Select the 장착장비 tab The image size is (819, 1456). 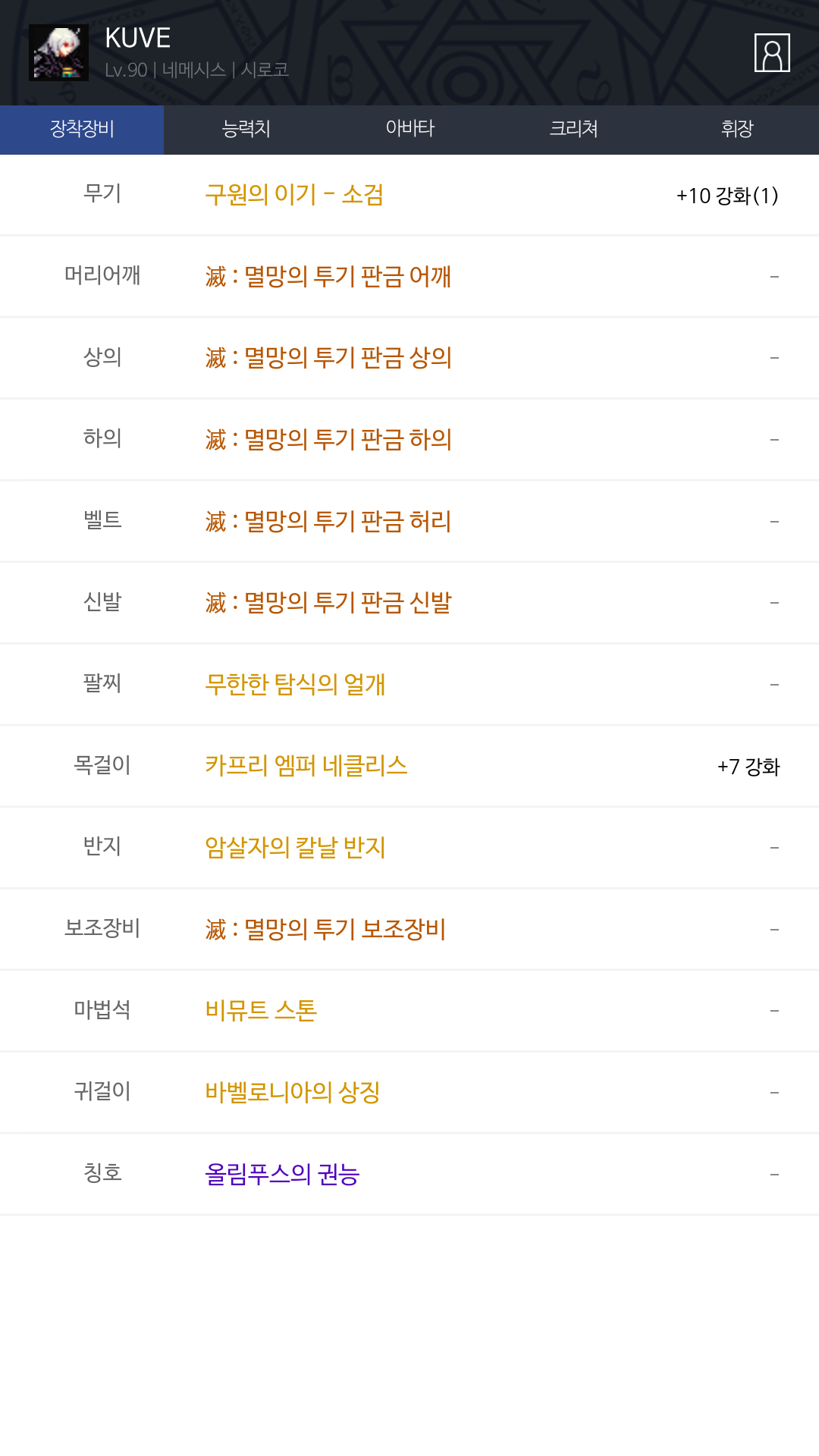point(82,130)
